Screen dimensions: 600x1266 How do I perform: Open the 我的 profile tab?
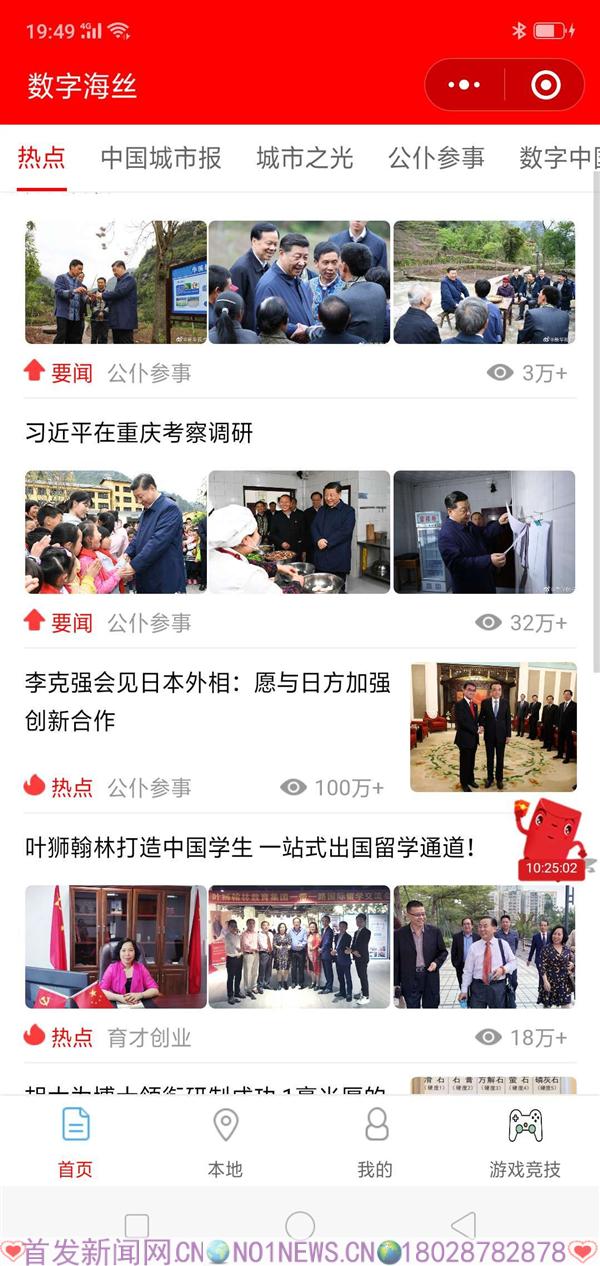pos(375,1143)
